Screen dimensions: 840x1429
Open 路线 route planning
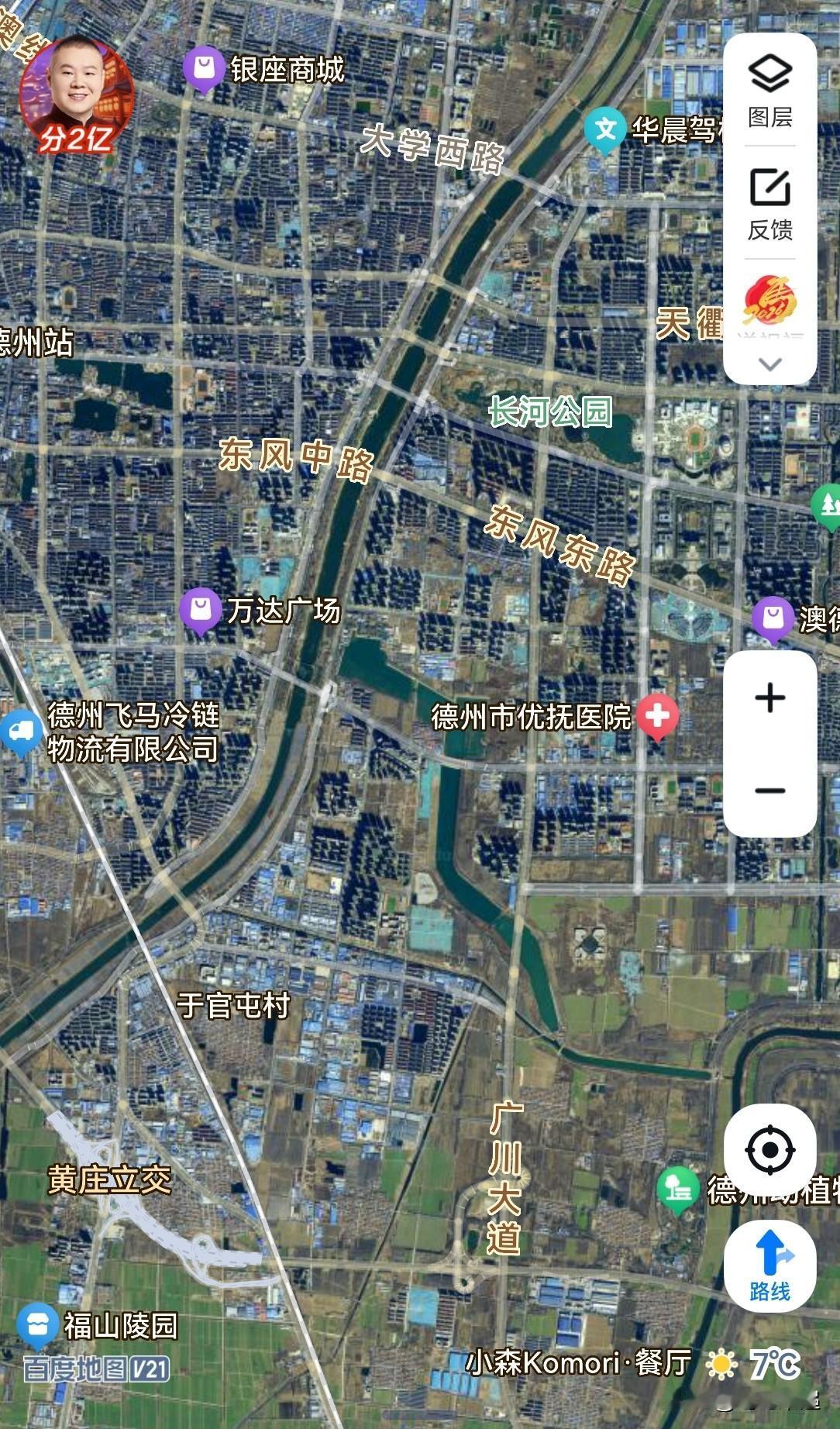pos(769,1266)
